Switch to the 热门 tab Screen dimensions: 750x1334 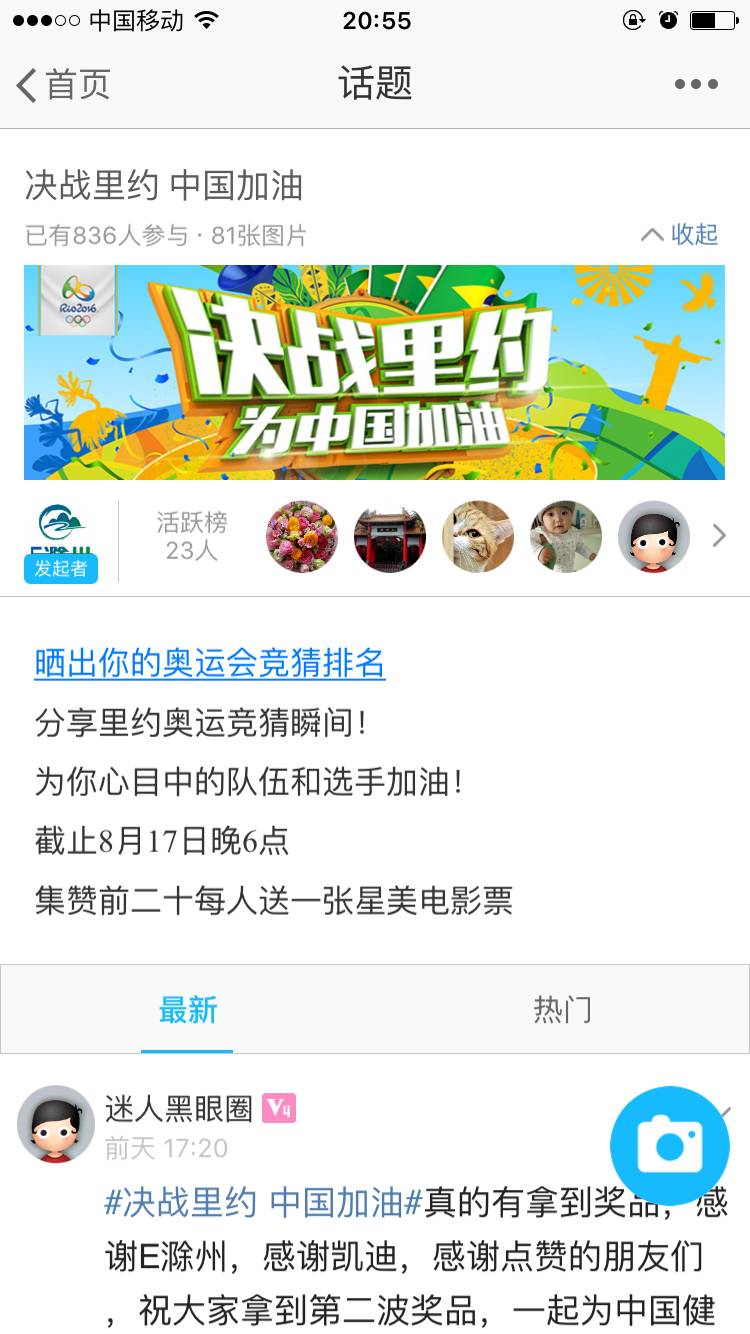pyautogui.click(x=562, y=1010)
